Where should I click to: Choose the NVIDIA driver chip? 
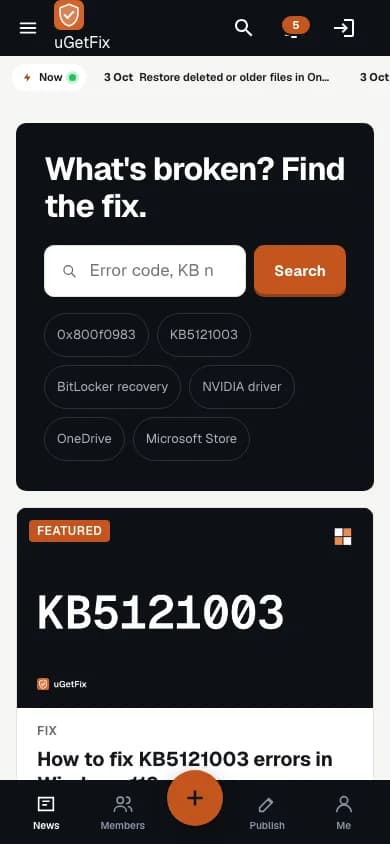click(x=242, y=386)
